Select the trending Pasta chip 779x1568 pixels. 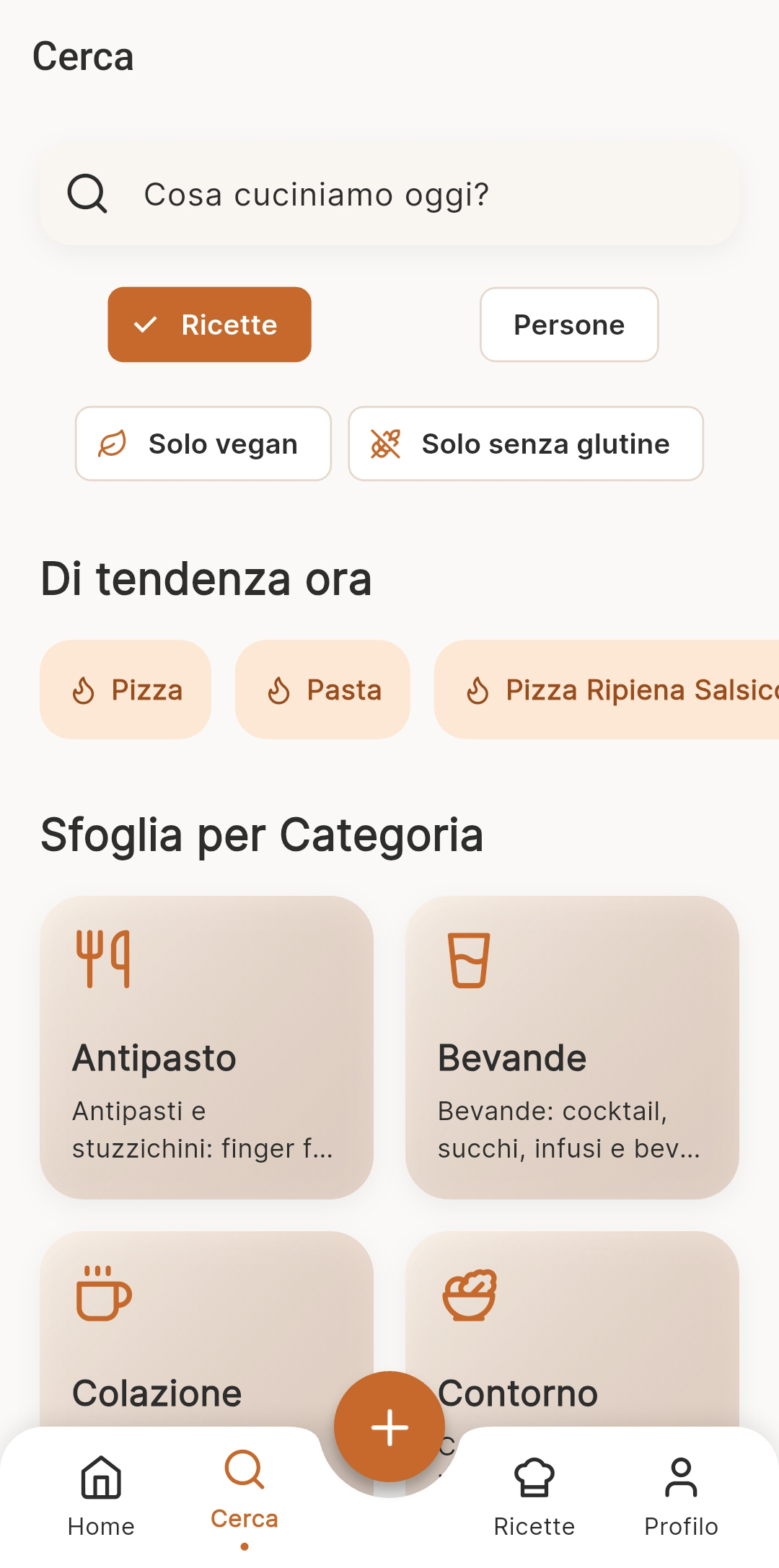(x=322, y=690)
